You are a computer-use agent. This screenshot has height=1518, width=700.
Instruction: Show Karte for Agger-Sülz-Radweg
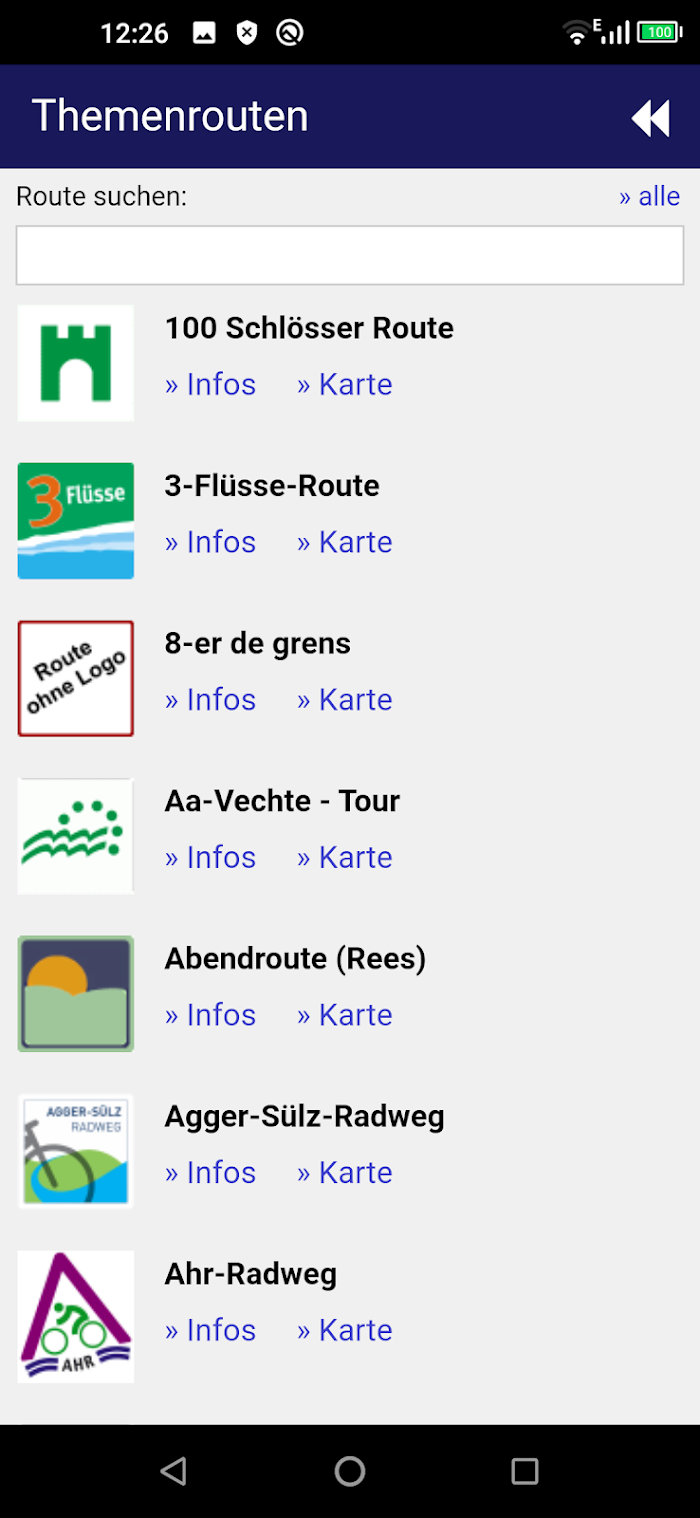click(345, 1172)
